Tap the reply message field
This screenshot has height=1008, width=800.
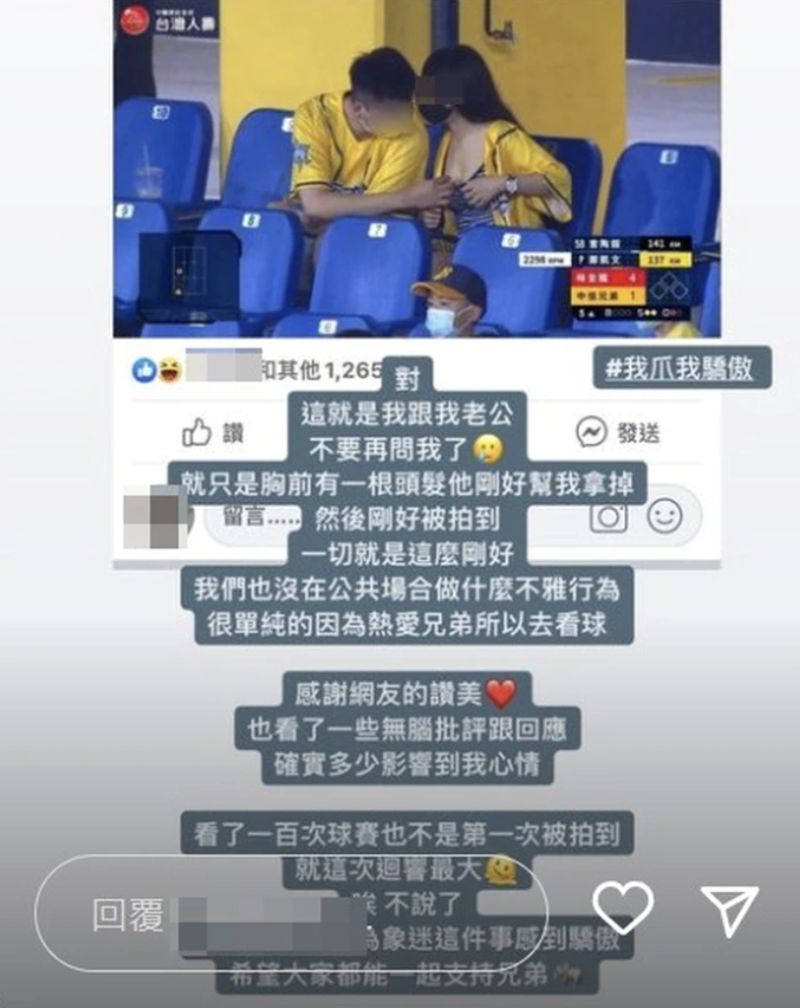point(290,914)
